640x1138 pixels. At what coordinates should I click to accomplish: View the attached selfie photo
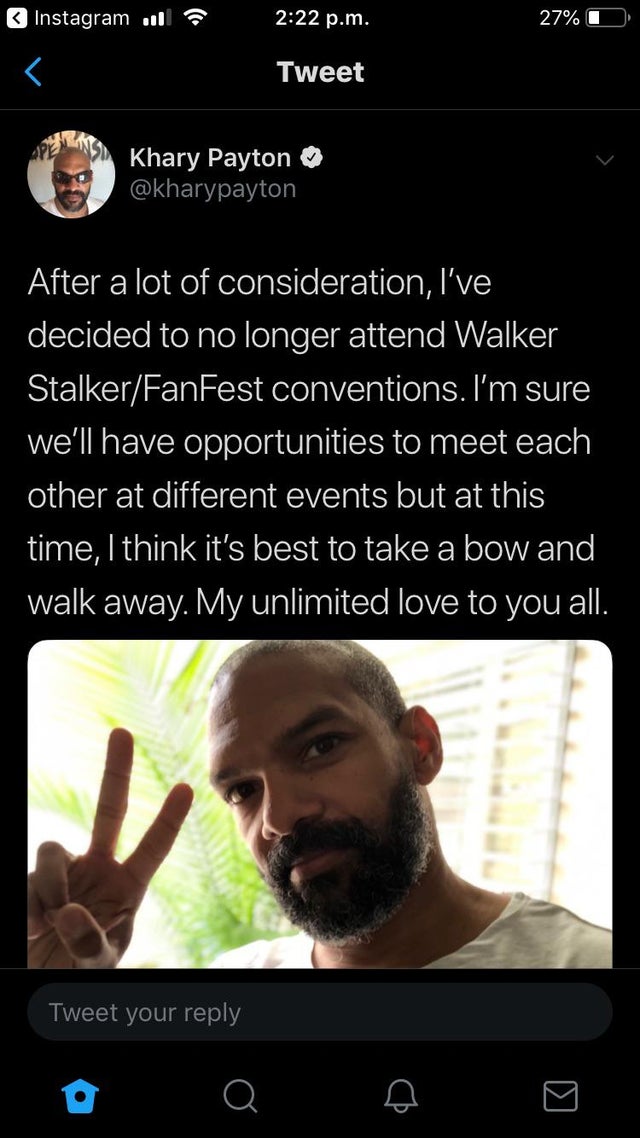click(x=320, y=804)
